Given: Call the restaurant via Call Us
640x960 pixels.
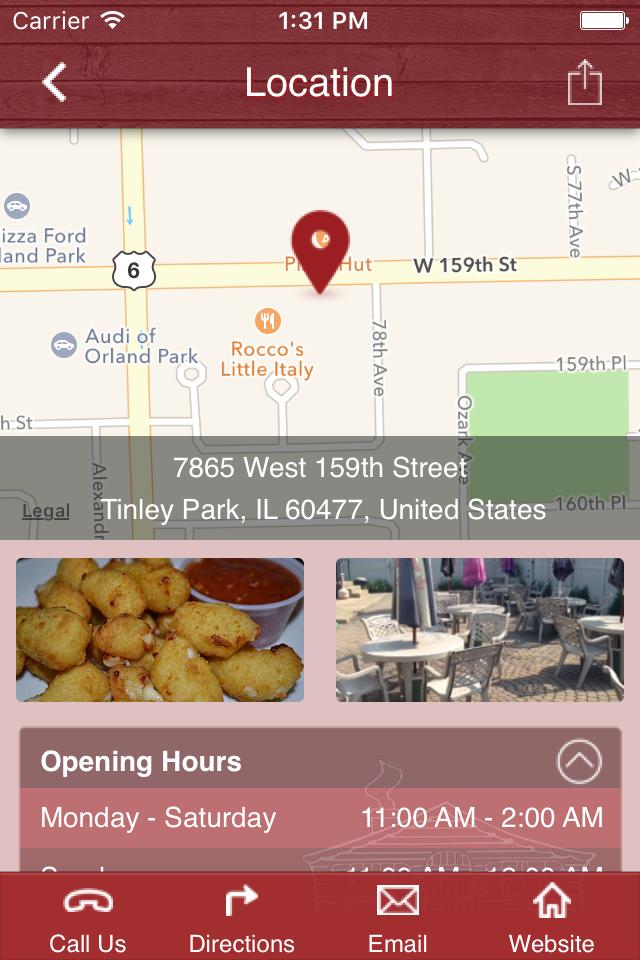Looking at the screenshot, I should 88,918.
